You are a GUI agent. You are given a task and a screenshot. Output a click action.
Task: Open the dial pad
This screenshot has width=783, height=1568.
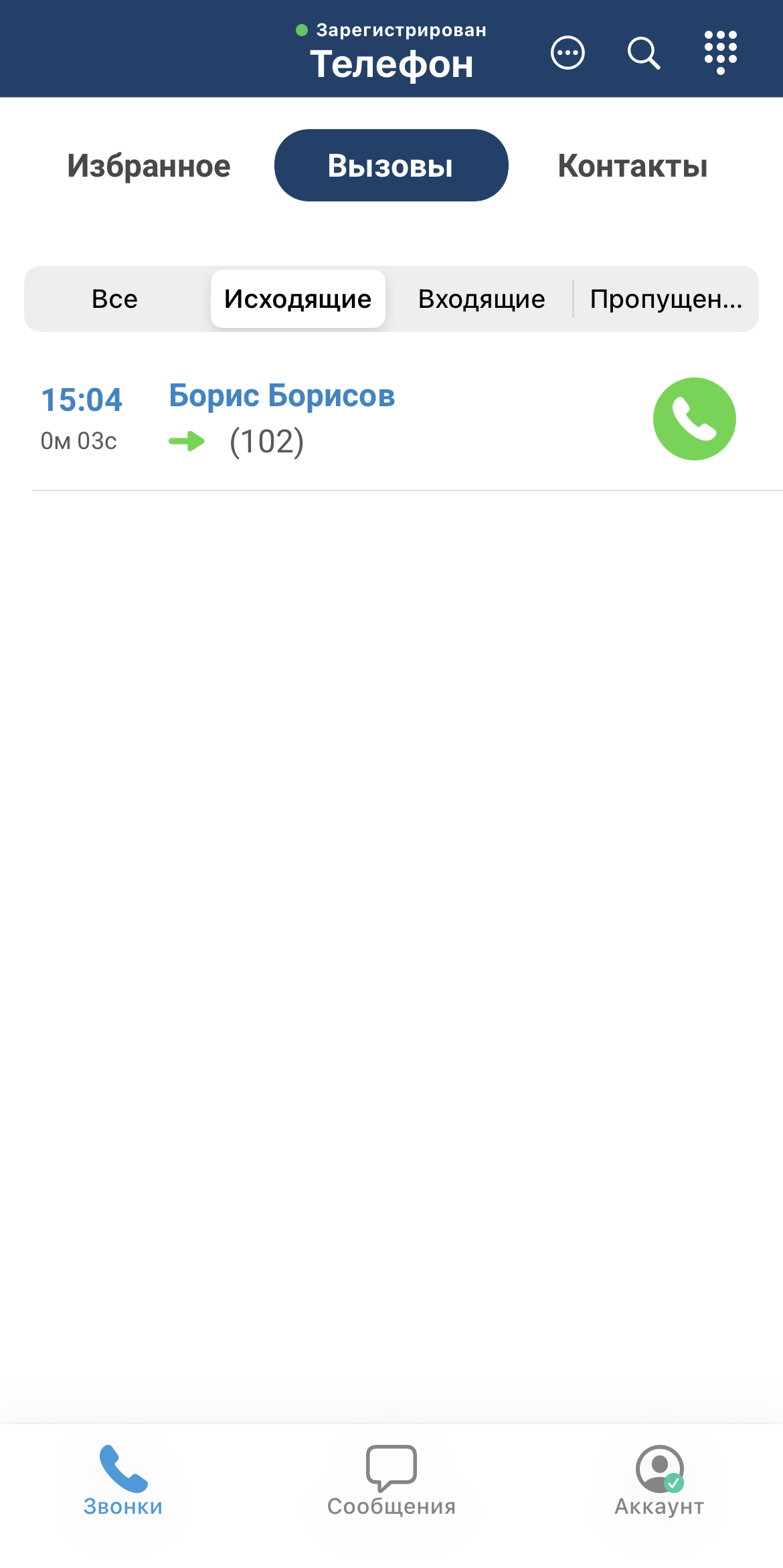(721, 53)
